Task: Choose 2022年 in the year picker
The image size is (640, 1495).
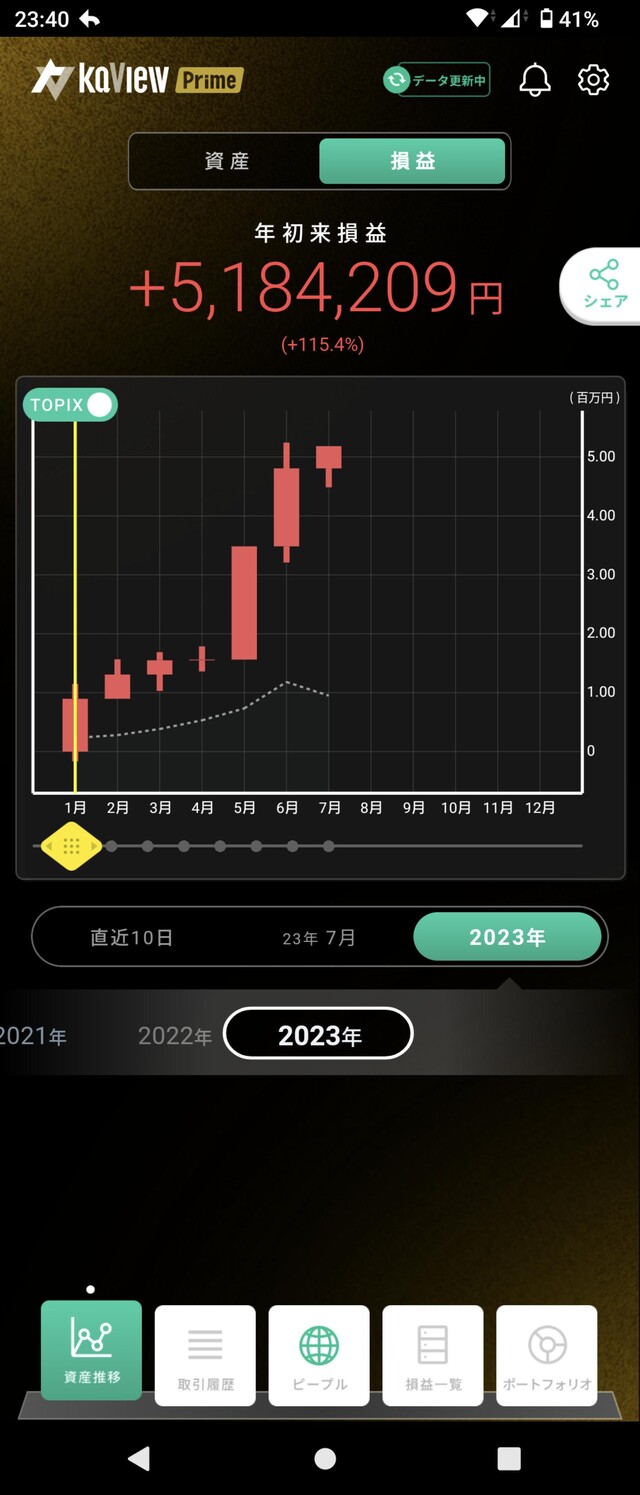Action: 175,1035
